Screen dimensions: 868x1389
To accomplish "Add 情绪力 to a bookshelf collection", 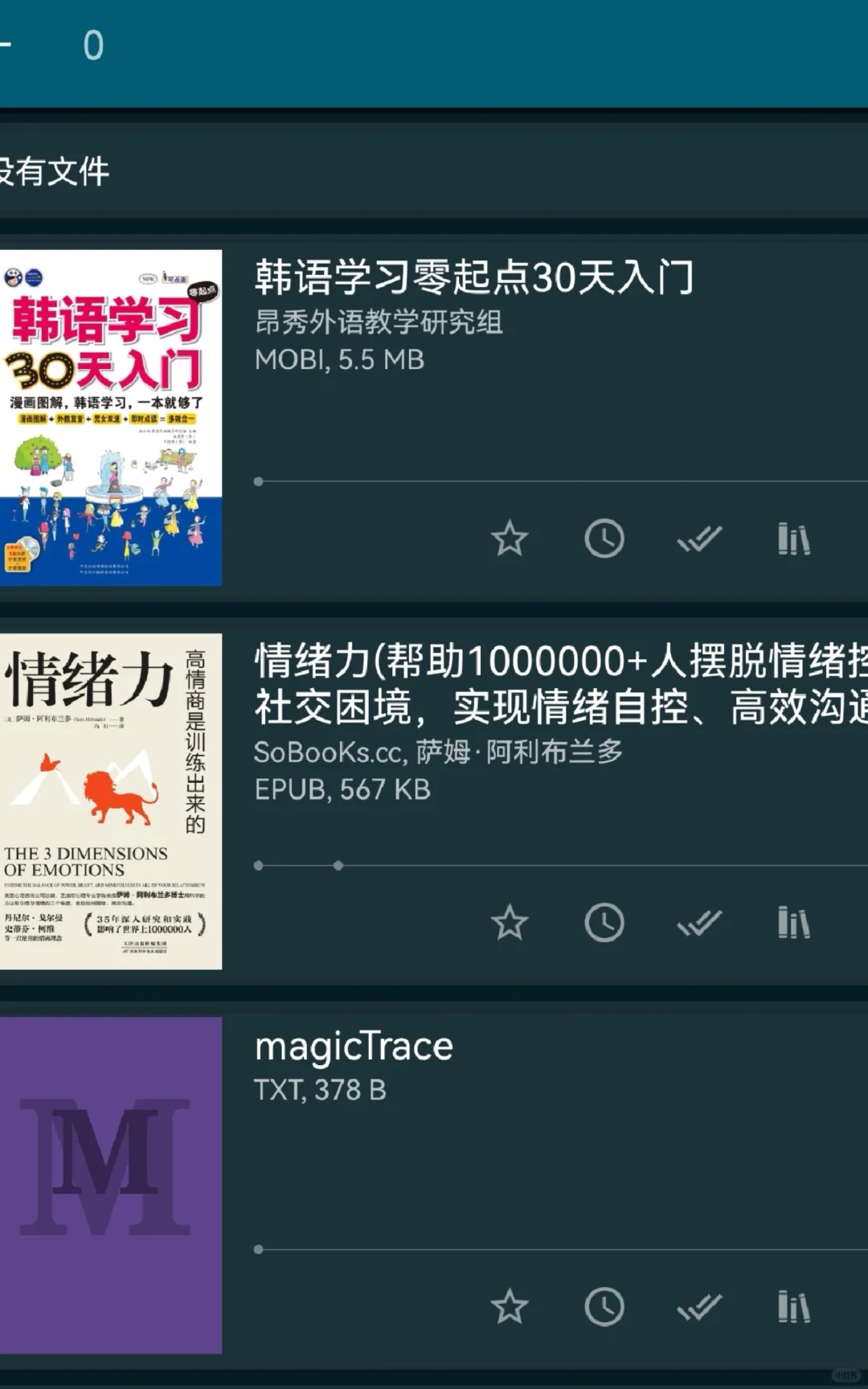I will tap(794, 923).
